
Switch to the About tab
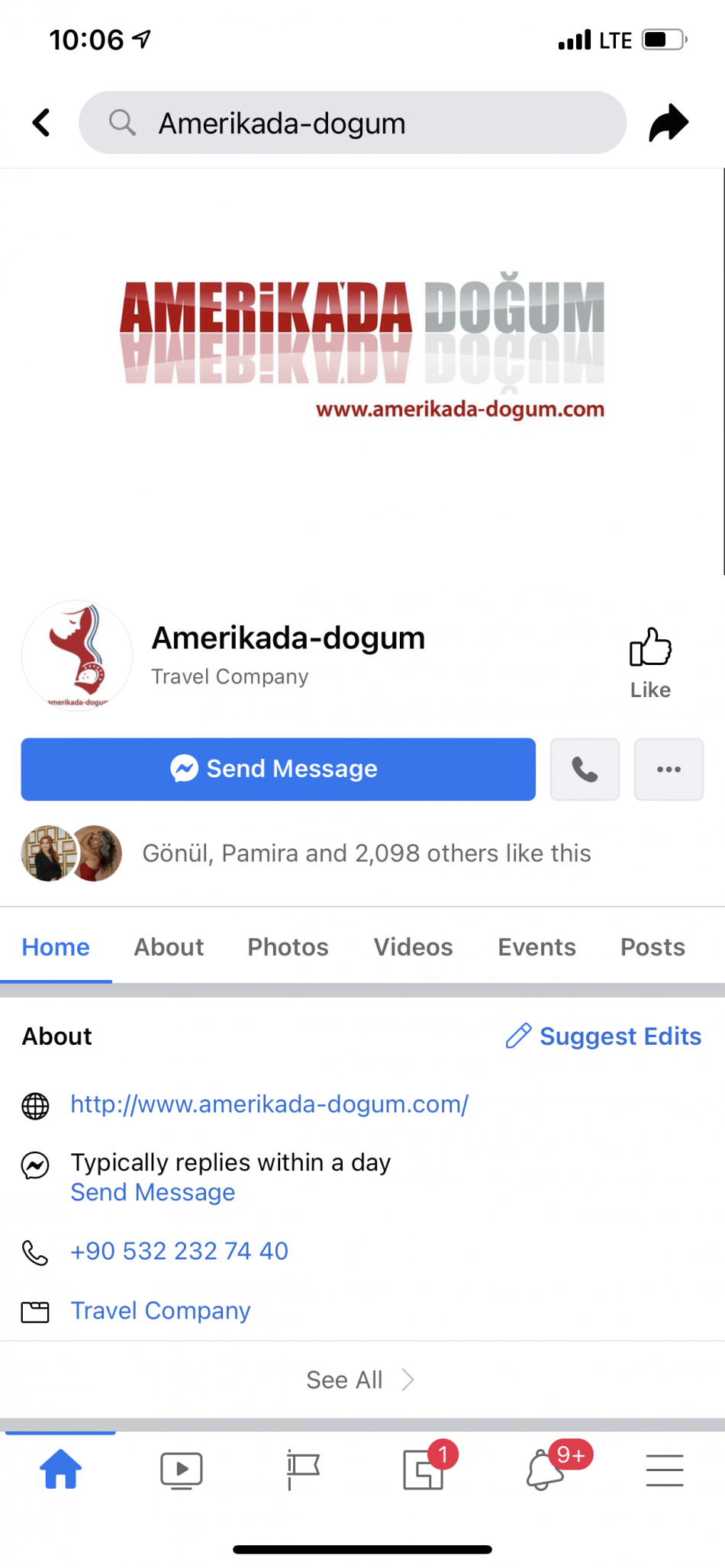[x=169, y=946]
